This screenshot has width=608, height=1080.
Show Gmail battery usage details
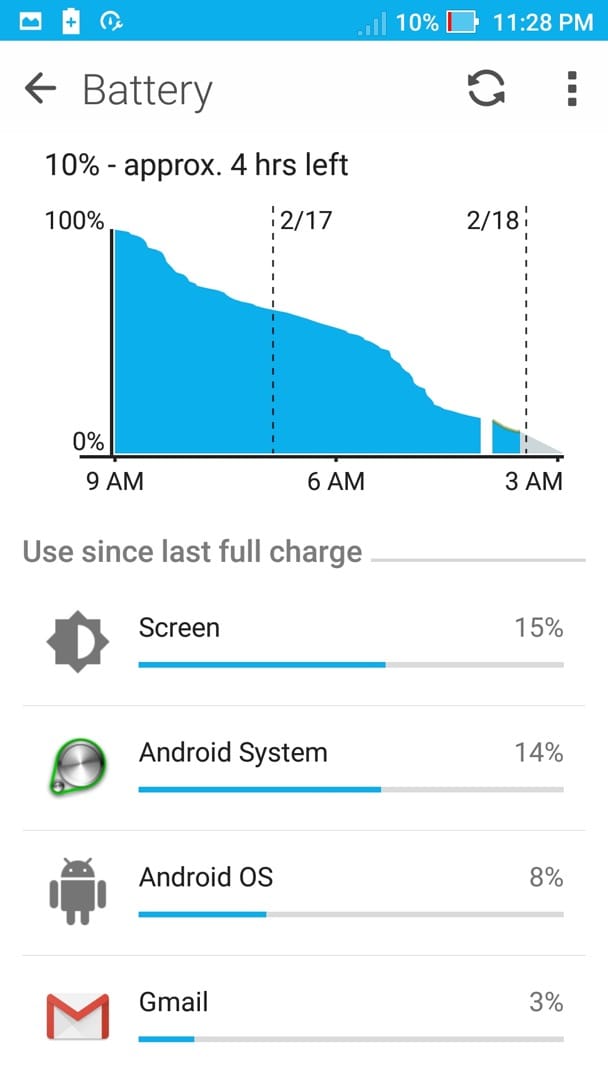[304, 1015]
